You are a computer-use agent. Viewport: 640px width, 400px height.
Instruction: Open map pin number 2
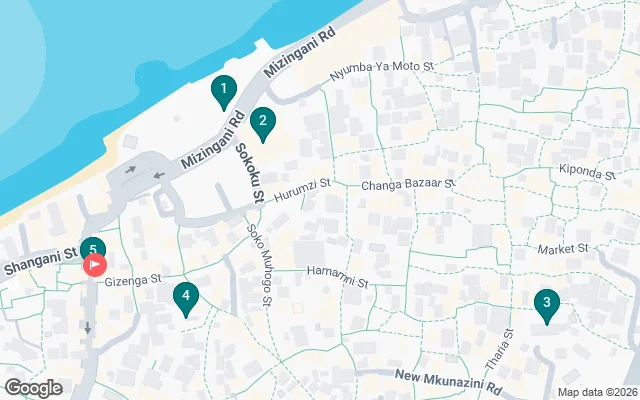[x=262, y=122]
